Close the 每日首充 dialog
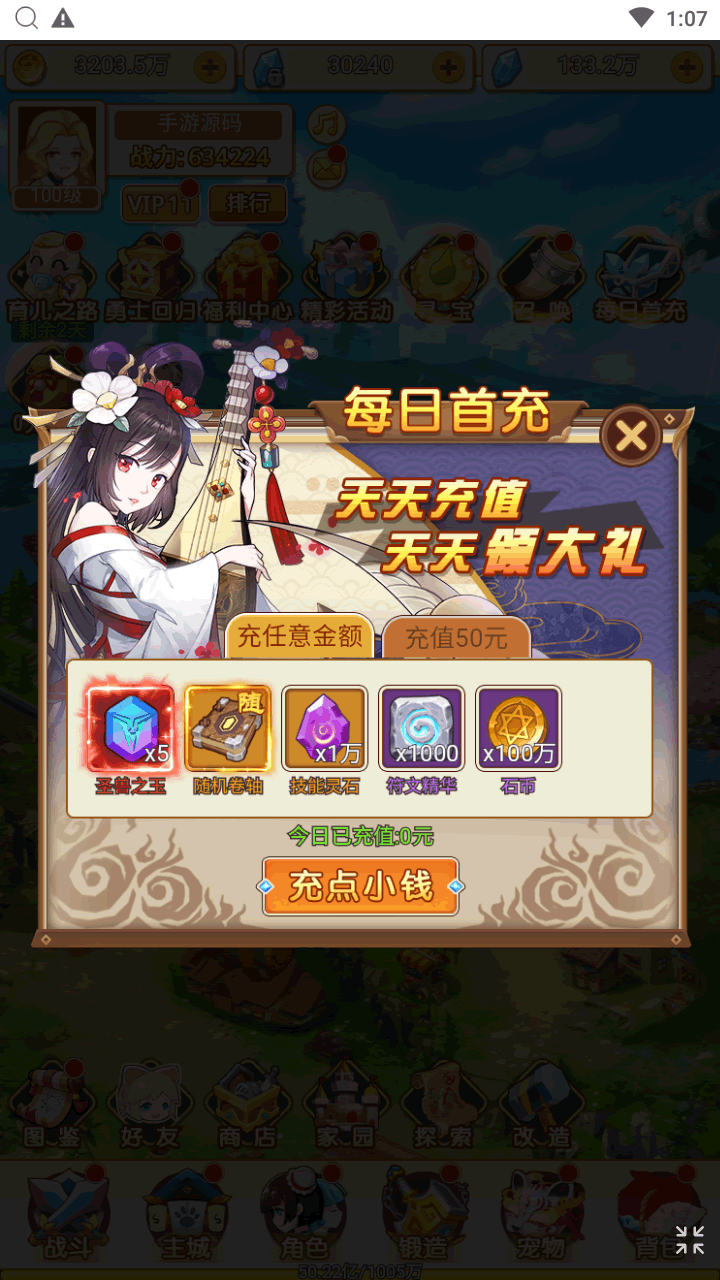720x1280 pixels. point(631,436)
